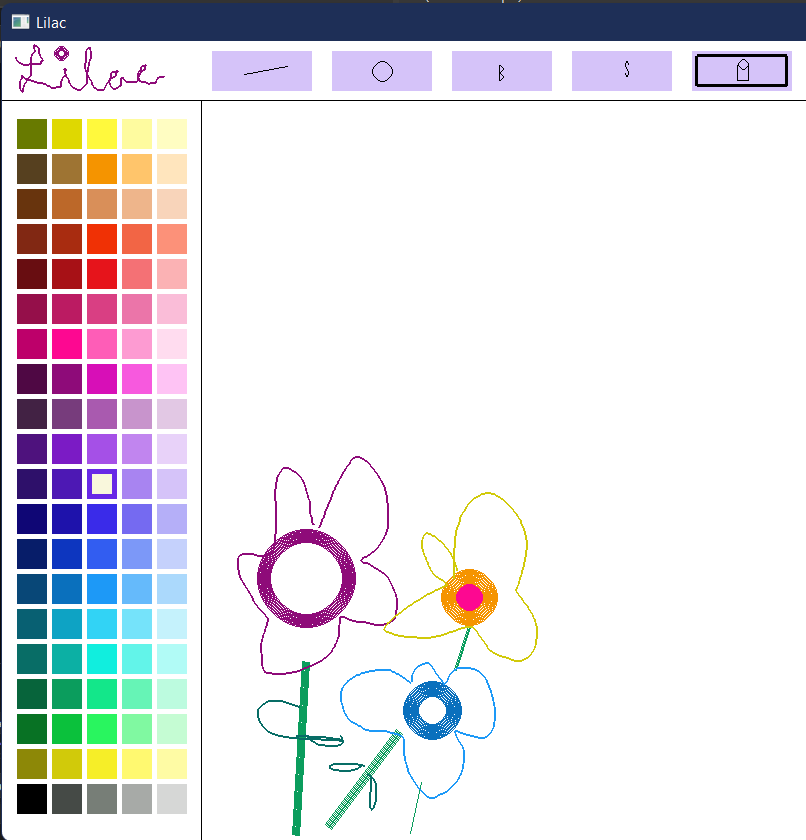This screenshot has height=840, width=806.
Task: Pick the vivid orange swatch
Action: [x=101, y=168]
